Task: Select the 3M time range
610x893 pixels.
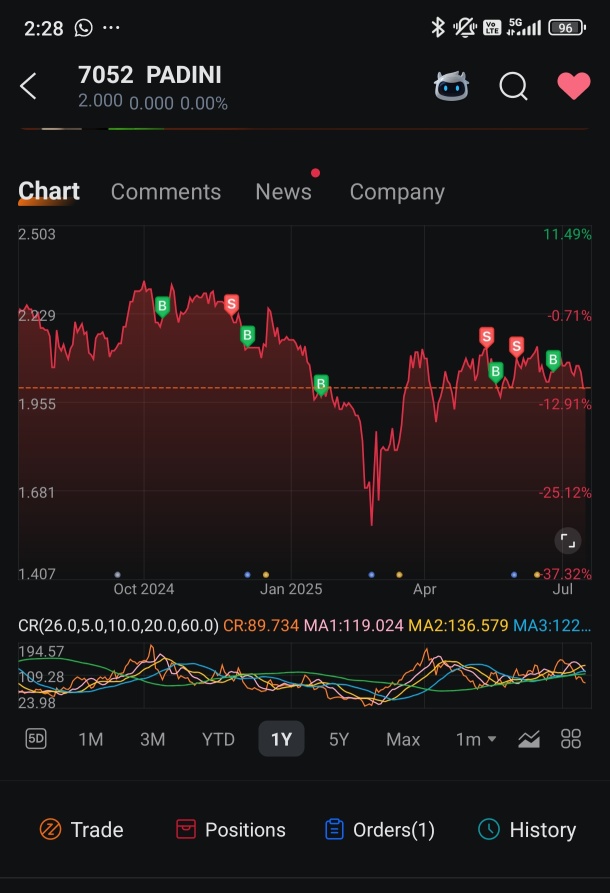Action: [152, 739]
